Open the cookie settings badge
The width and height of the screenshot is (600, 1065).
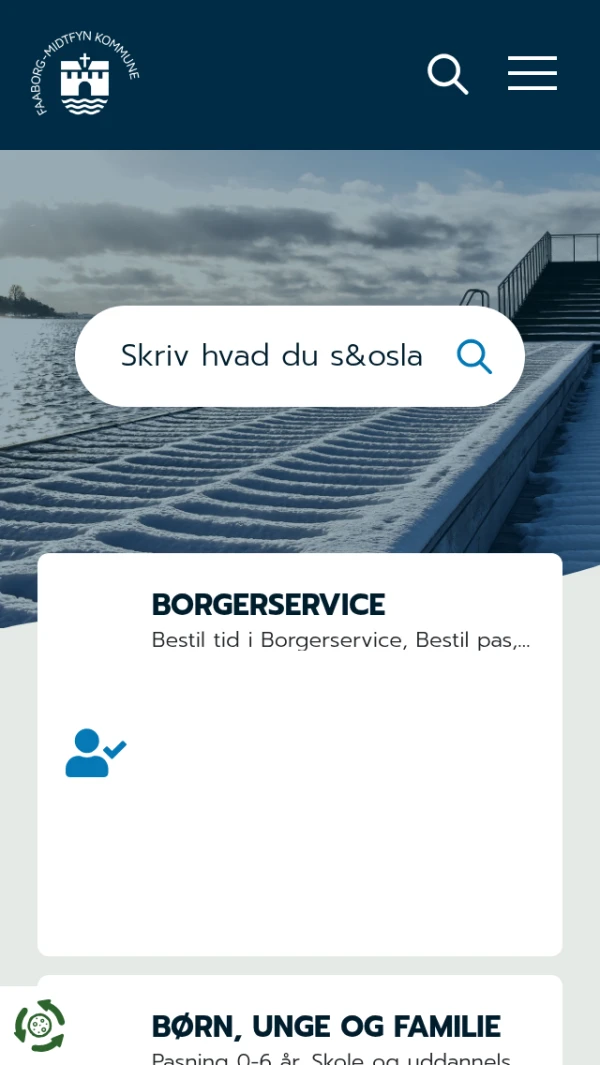pos(40,1025)
